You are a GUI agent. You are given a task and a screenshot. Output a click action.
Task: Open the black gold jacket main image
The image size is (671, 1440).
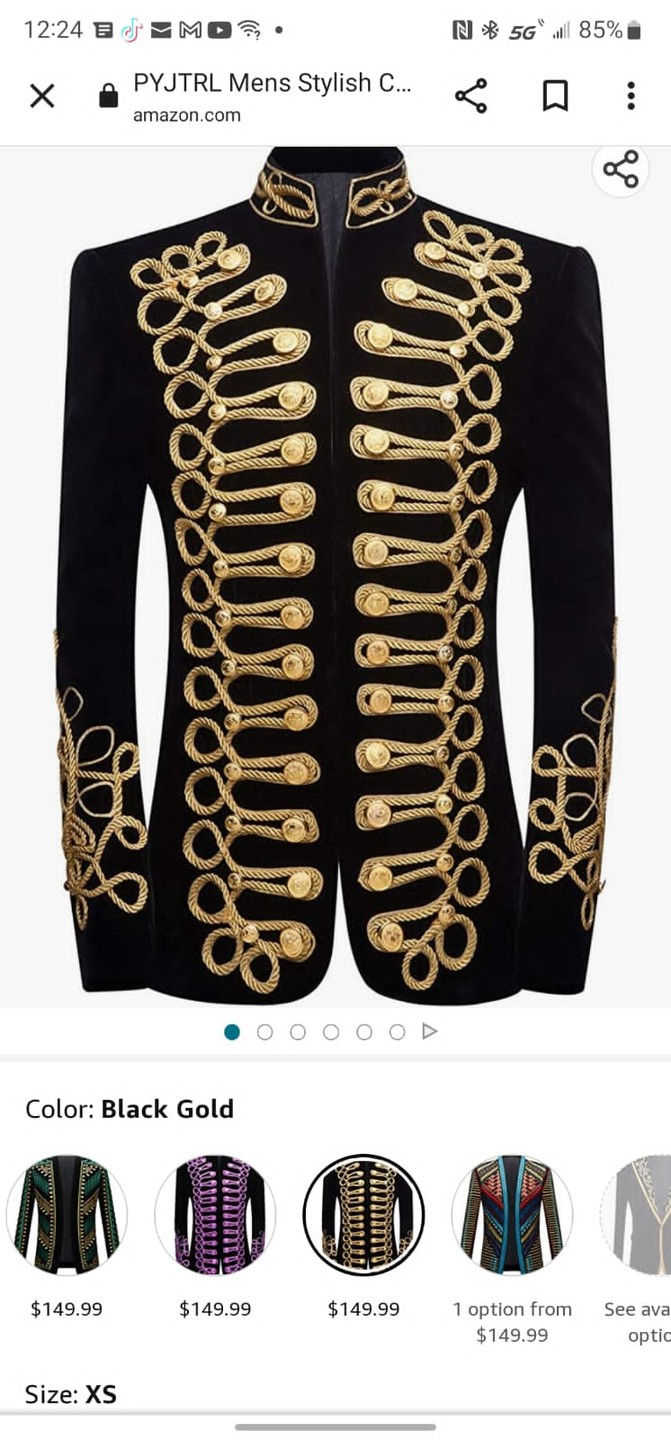[x=335, y=575]
